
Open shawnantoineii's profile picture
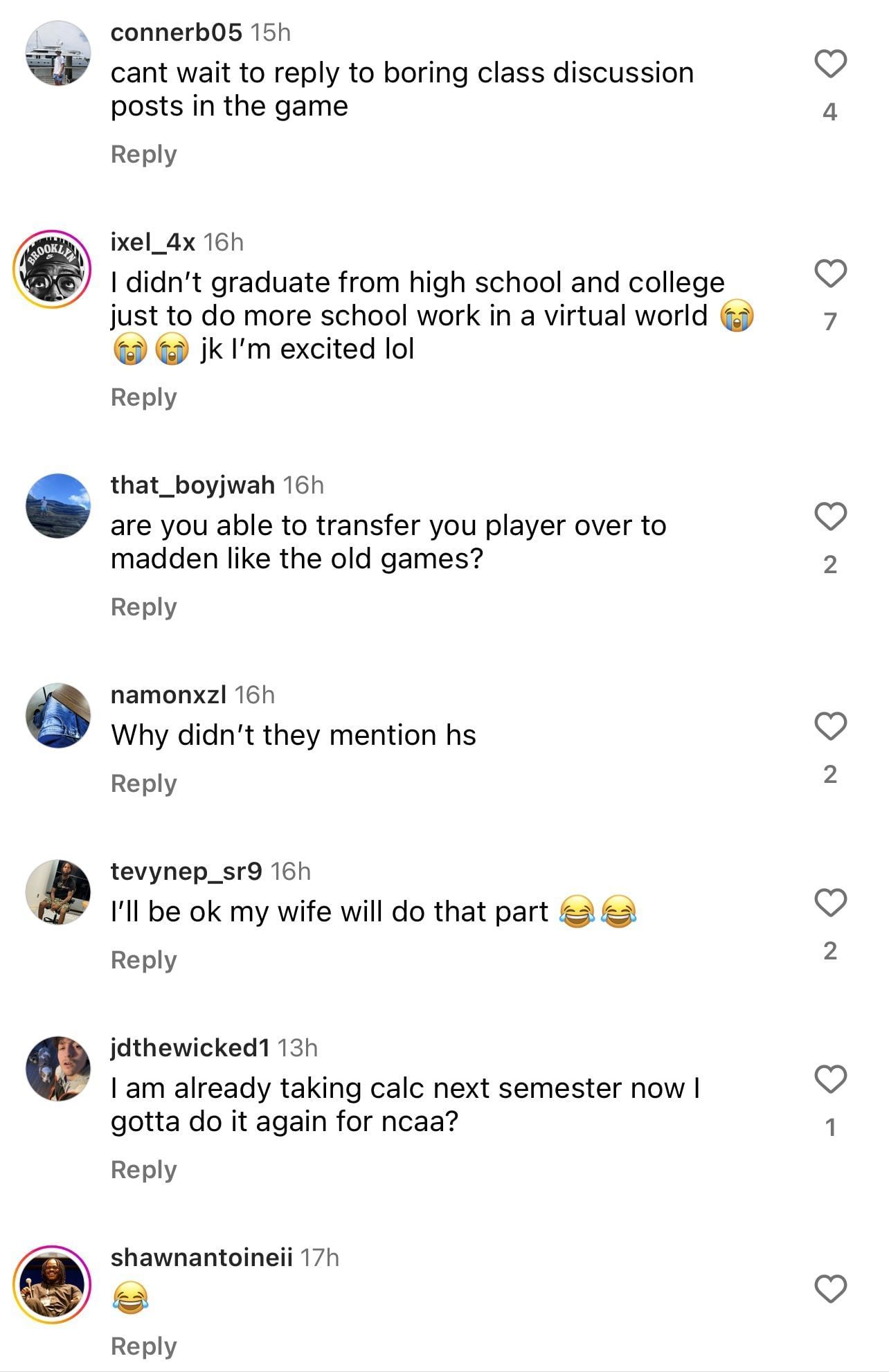53,1285
